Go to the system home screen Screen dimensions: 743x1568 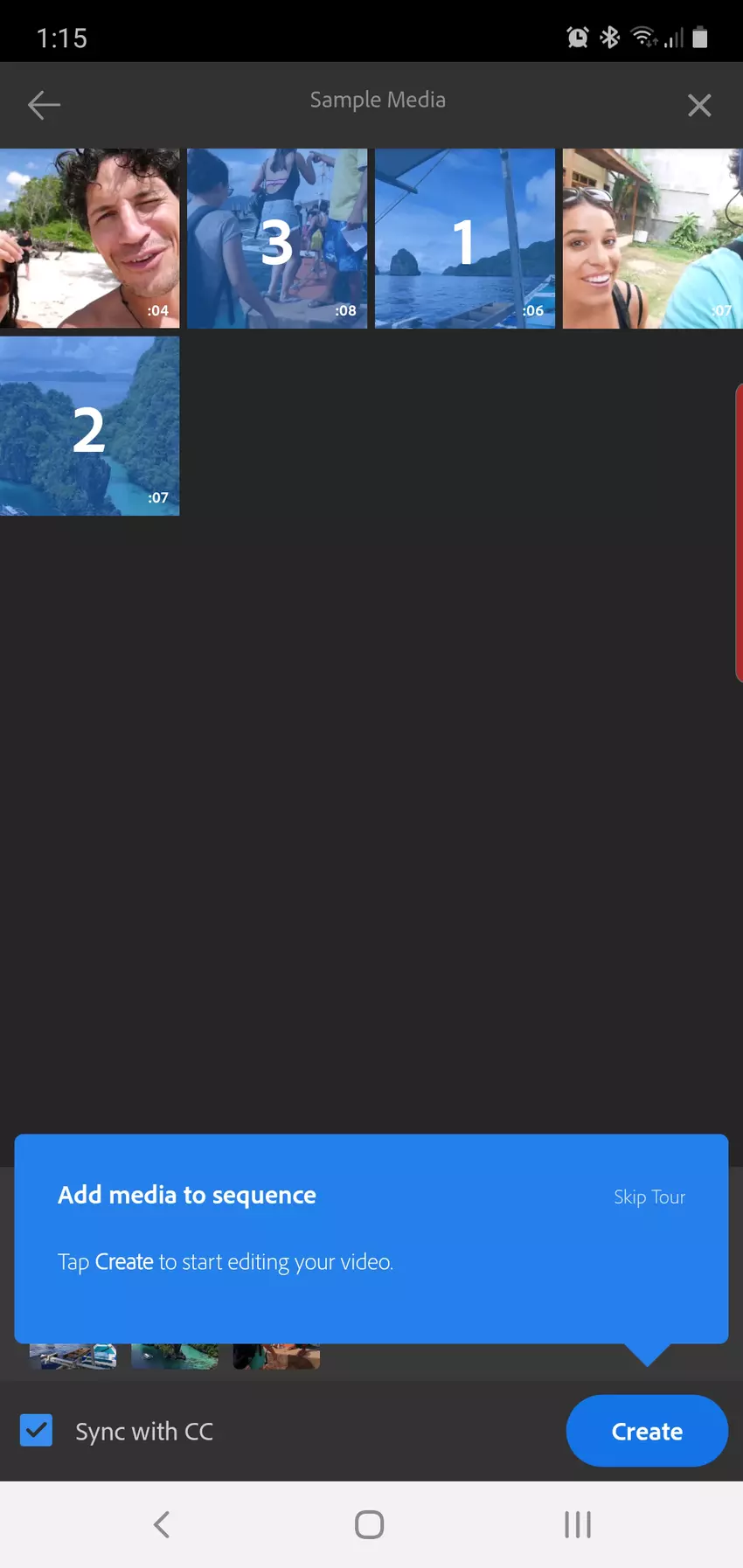[x=370, y=1524]
